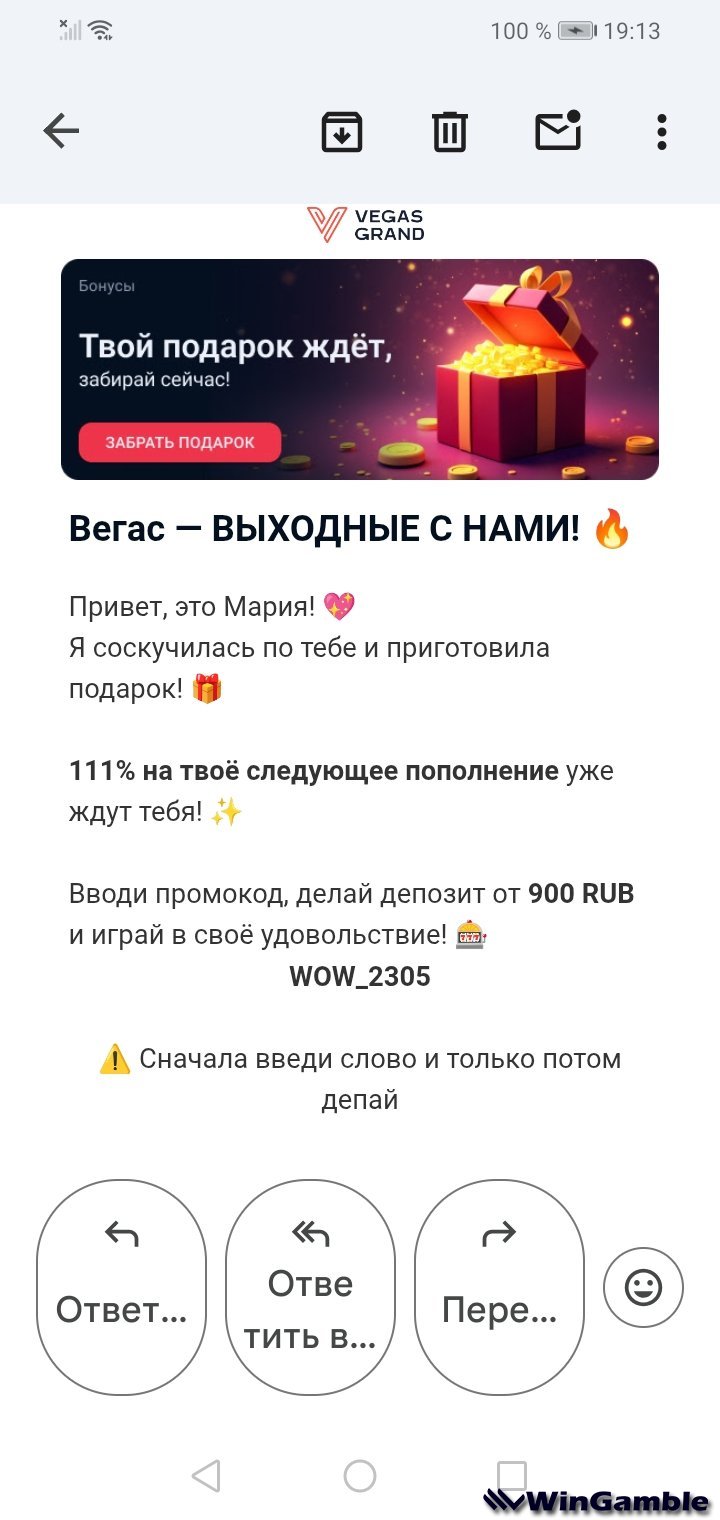Screen dimensions: 720x1520
Task: Tap the system home button
Action: [x=360, y=1475]
